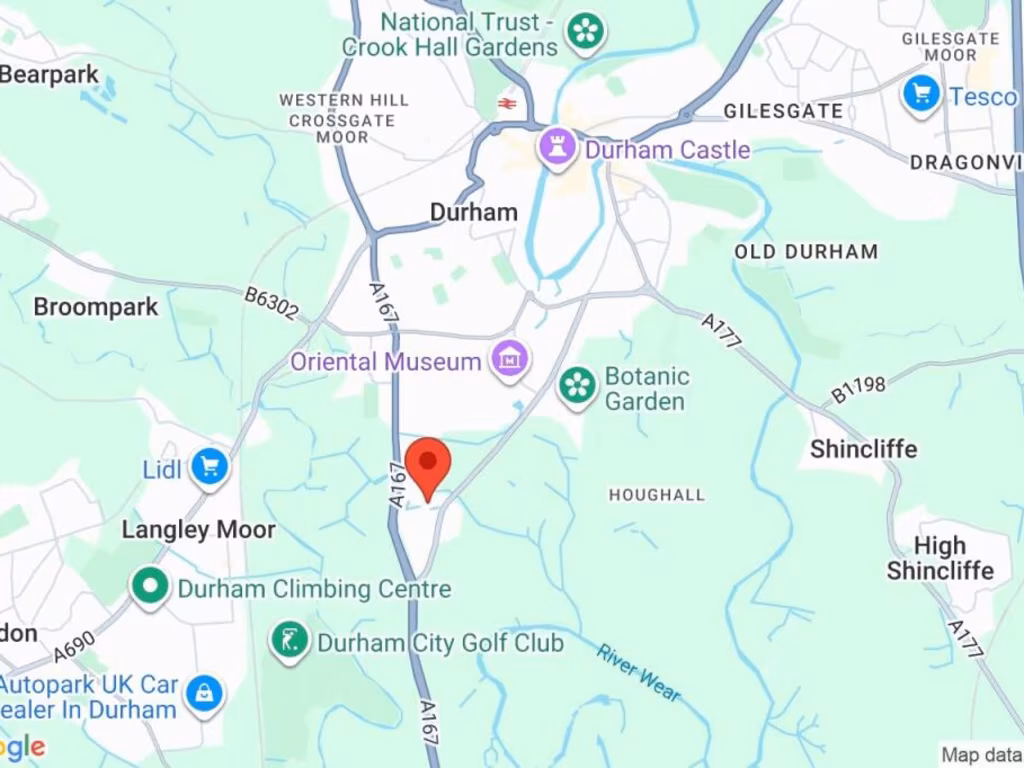Tap the Durham railway station icon
The height and width of the screenshot is (768, 1024).
(507, 104)
